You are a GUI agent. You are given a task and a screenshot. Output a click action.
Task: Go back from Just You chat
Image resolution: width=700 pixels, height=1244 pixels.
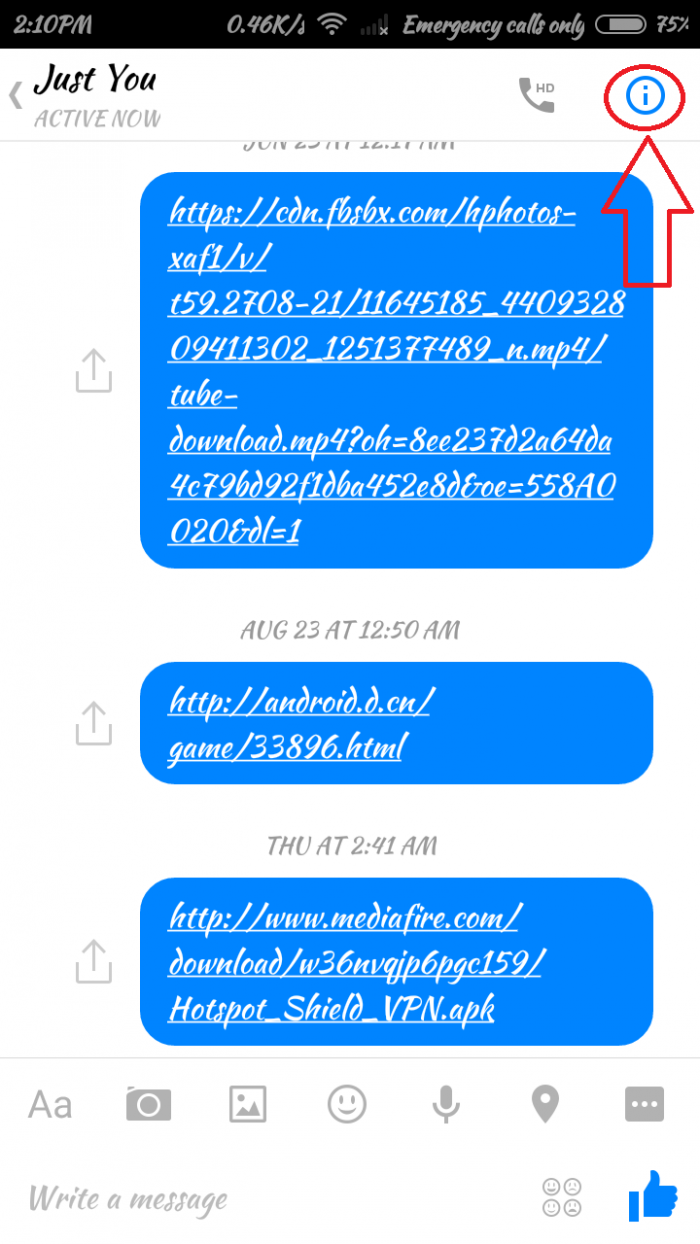pos(16,96)
